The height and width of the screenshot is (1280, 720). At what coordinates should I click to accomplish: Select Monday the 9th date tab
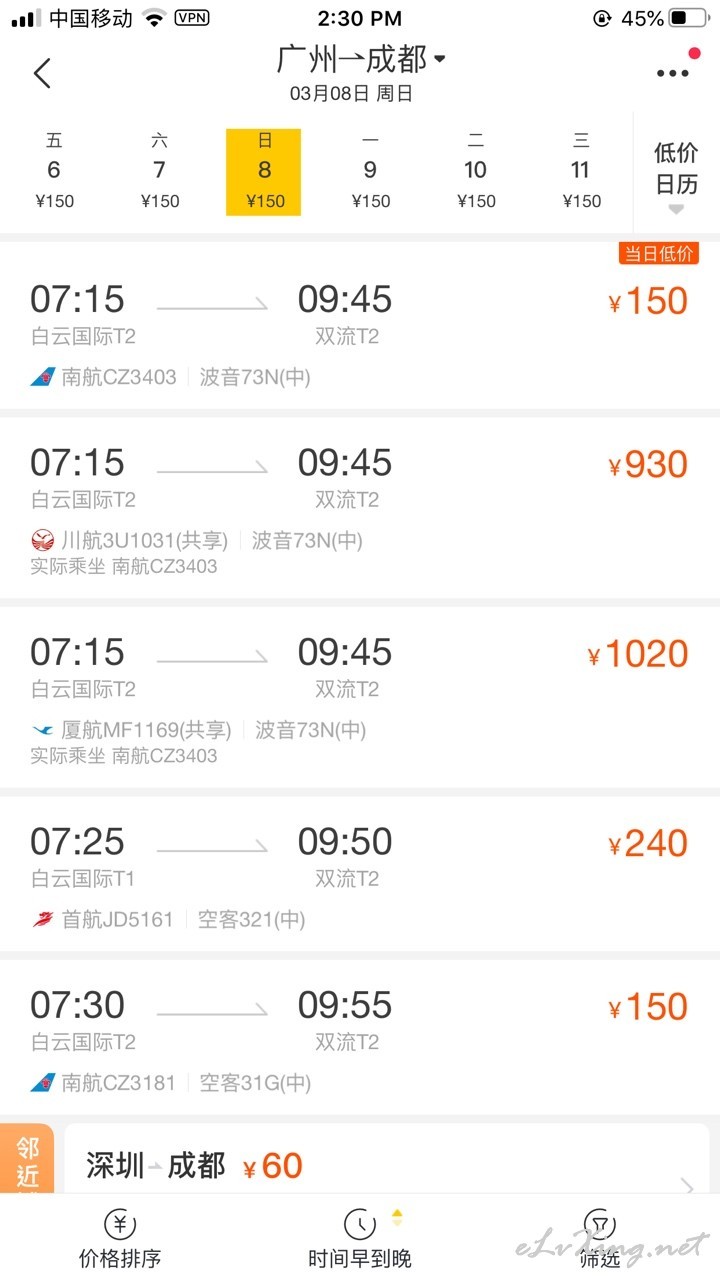(x=371, y=171)
